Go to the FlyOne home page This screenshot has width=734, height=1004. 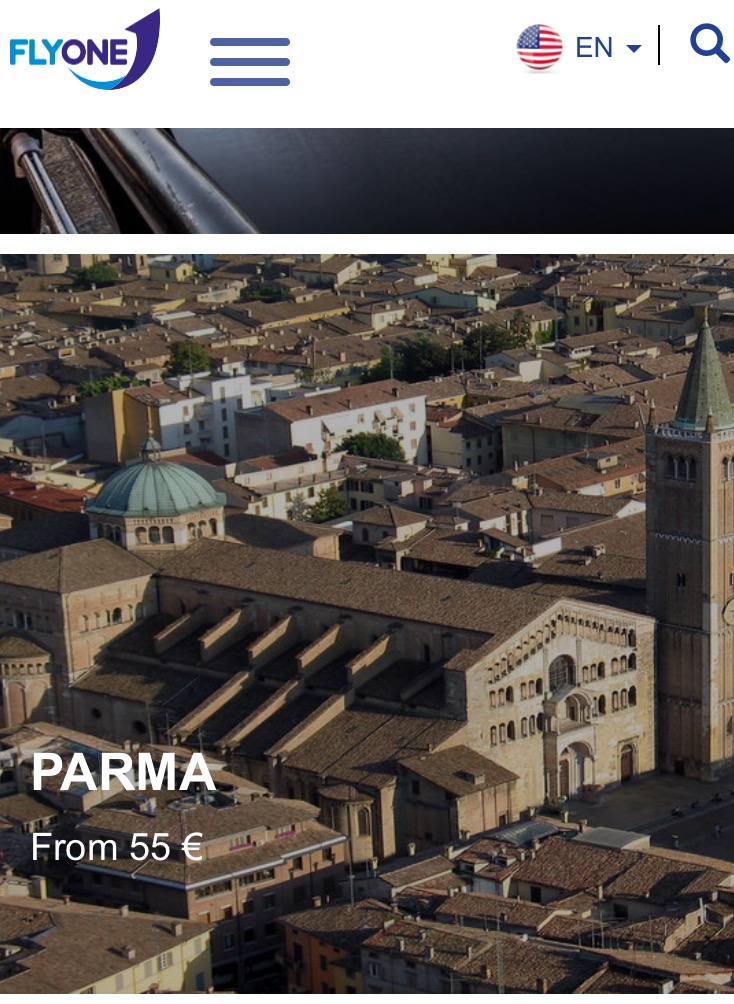point(85,50)
